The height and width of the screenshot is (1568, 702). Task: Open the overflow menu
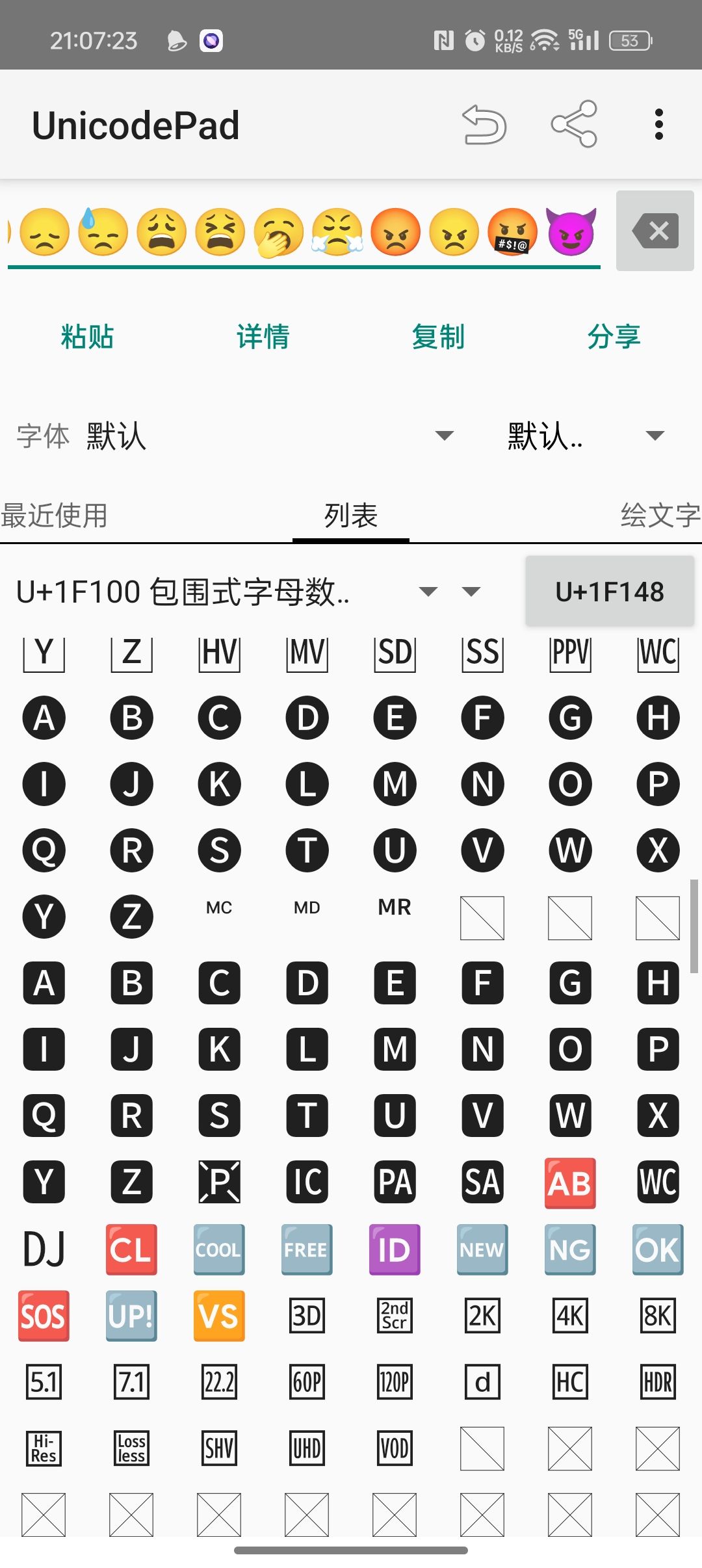pos(658,124)
